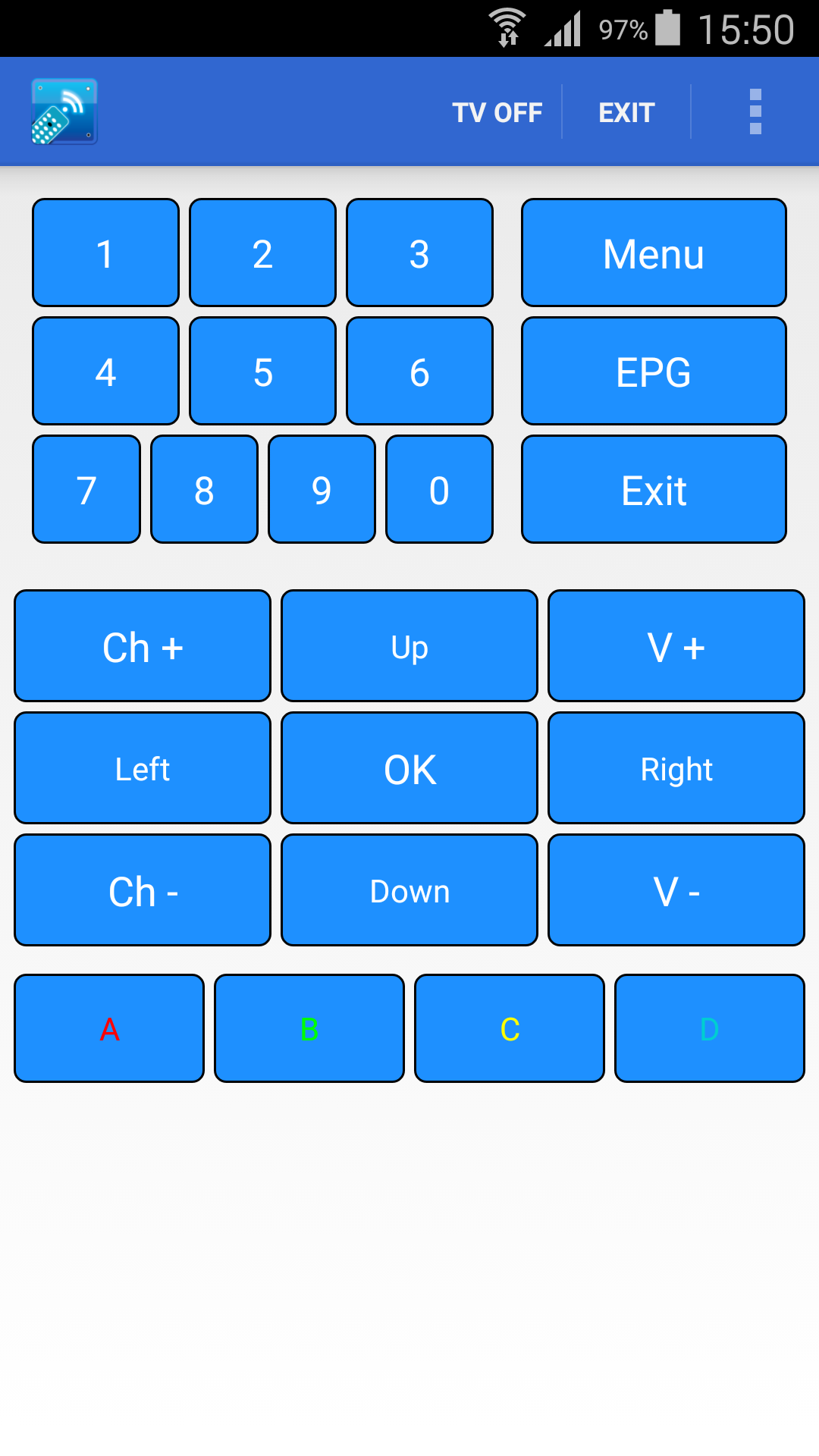Image resolution: width=819 pixels, height=1456 pixels.
Task: Navigate Up using the directional pad
Action: point(409,645)
